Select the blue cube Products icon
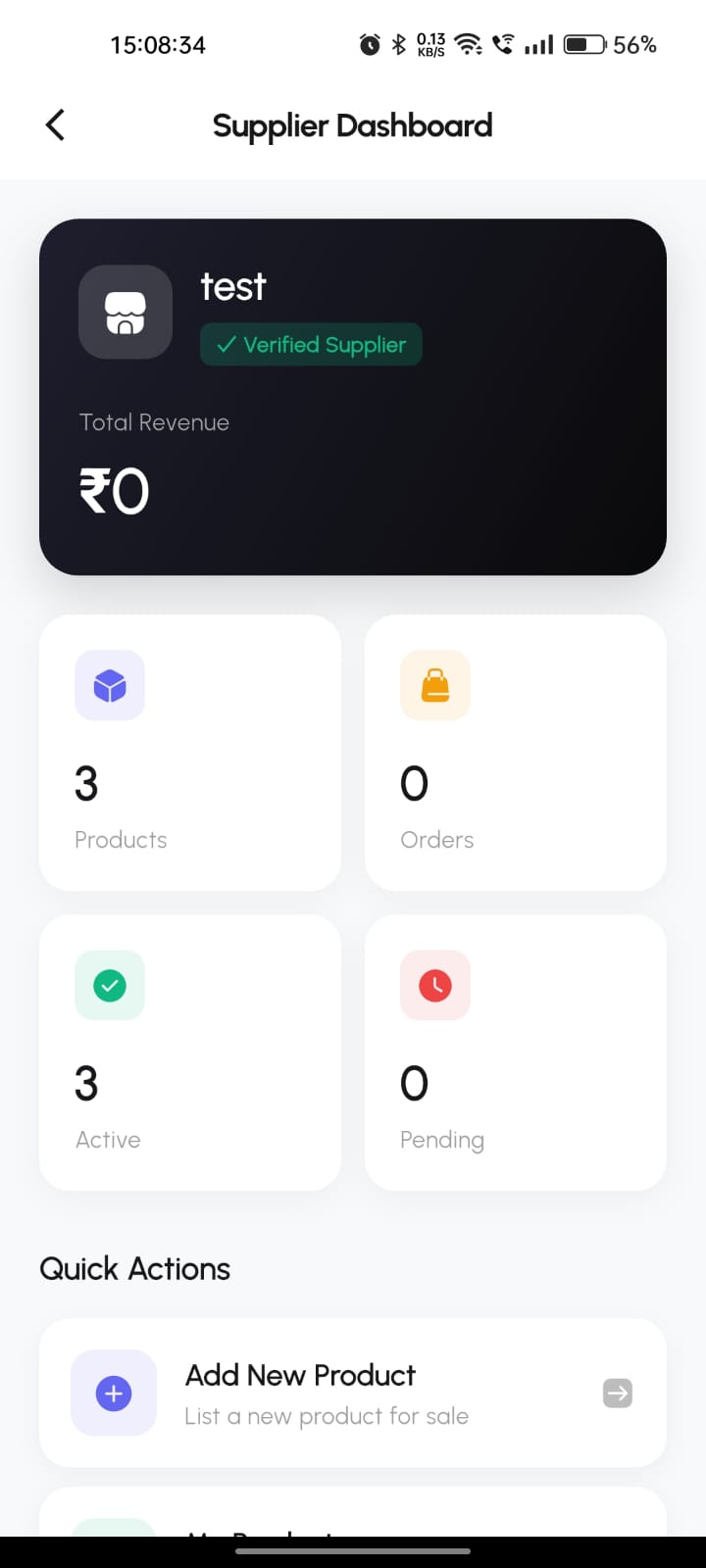The height and width of the screenshot is (1568, 706). click(109, 685)
